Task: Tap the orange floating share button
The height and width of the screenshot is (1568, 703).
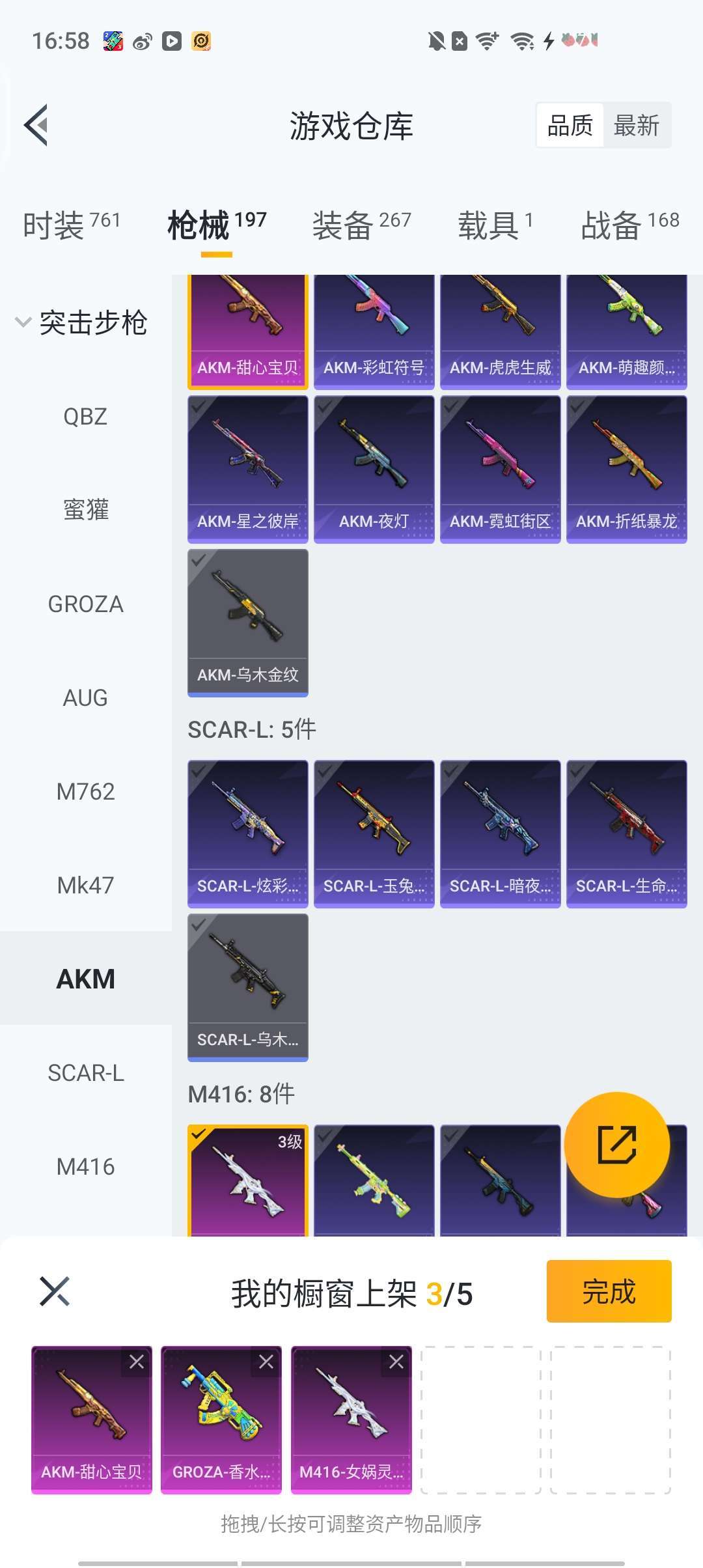Action: [x=616, y=1144]
